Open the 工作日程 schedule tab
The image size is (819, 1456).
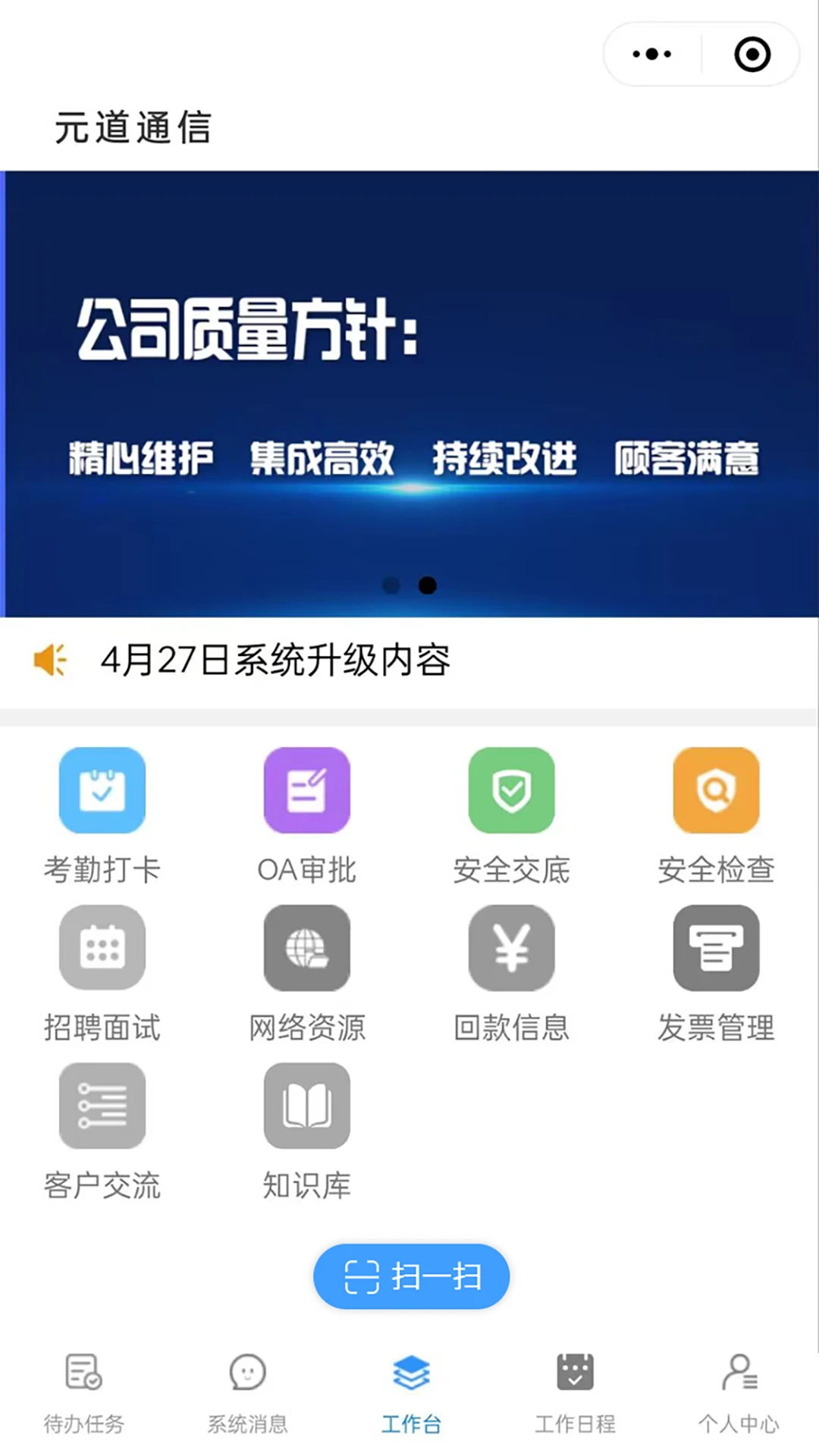click(575, 1392)
